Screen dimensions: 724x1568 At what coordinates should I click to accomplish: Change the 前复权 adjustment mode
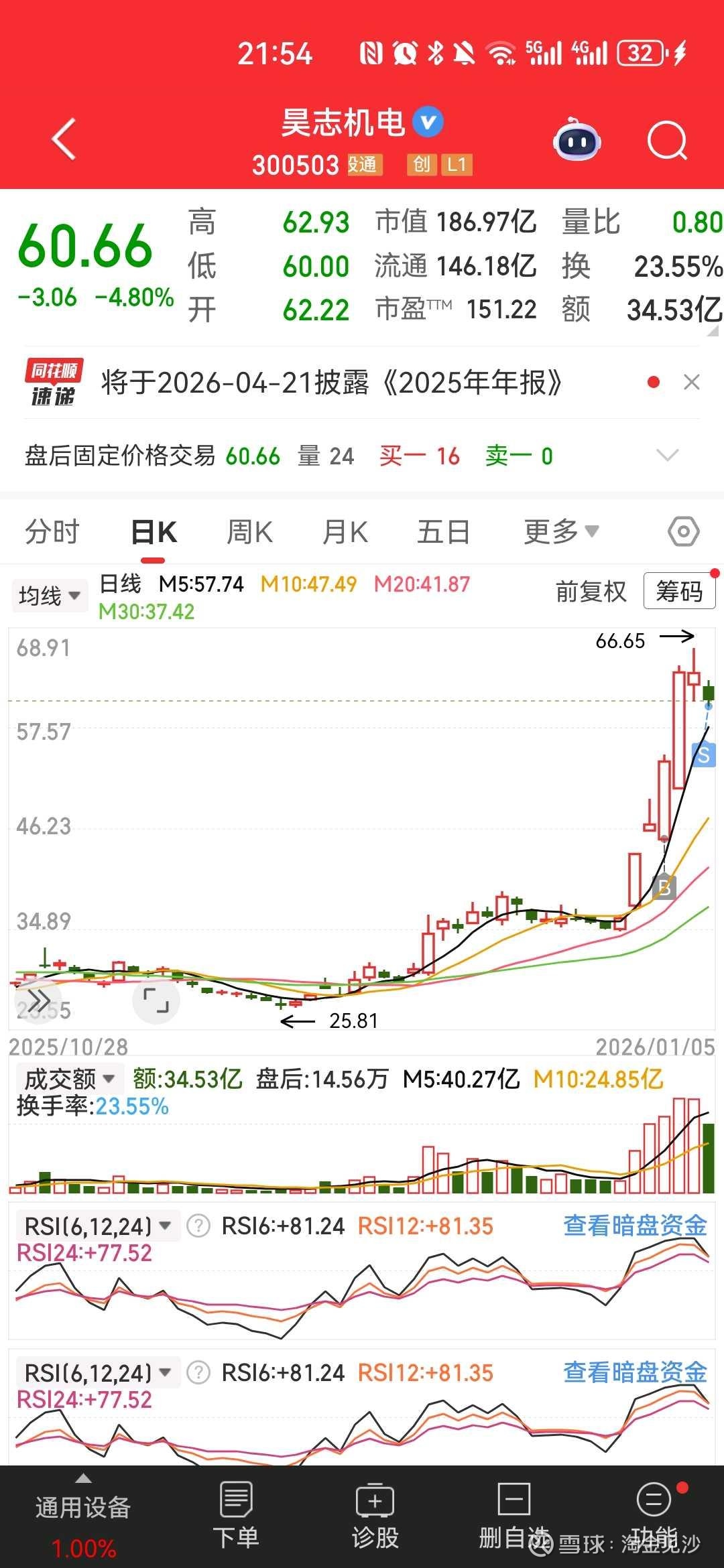pyautogui.click(x=591, y=592)
